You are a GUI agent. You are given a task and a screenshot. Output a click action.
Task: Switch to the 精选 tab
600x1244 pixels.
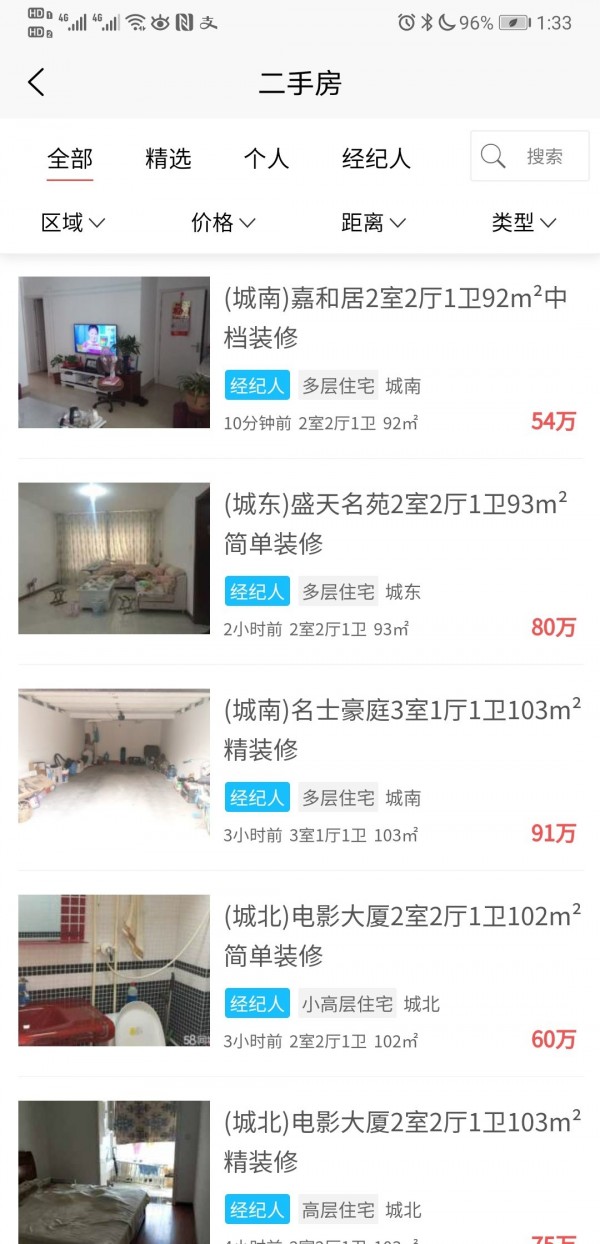168,158
